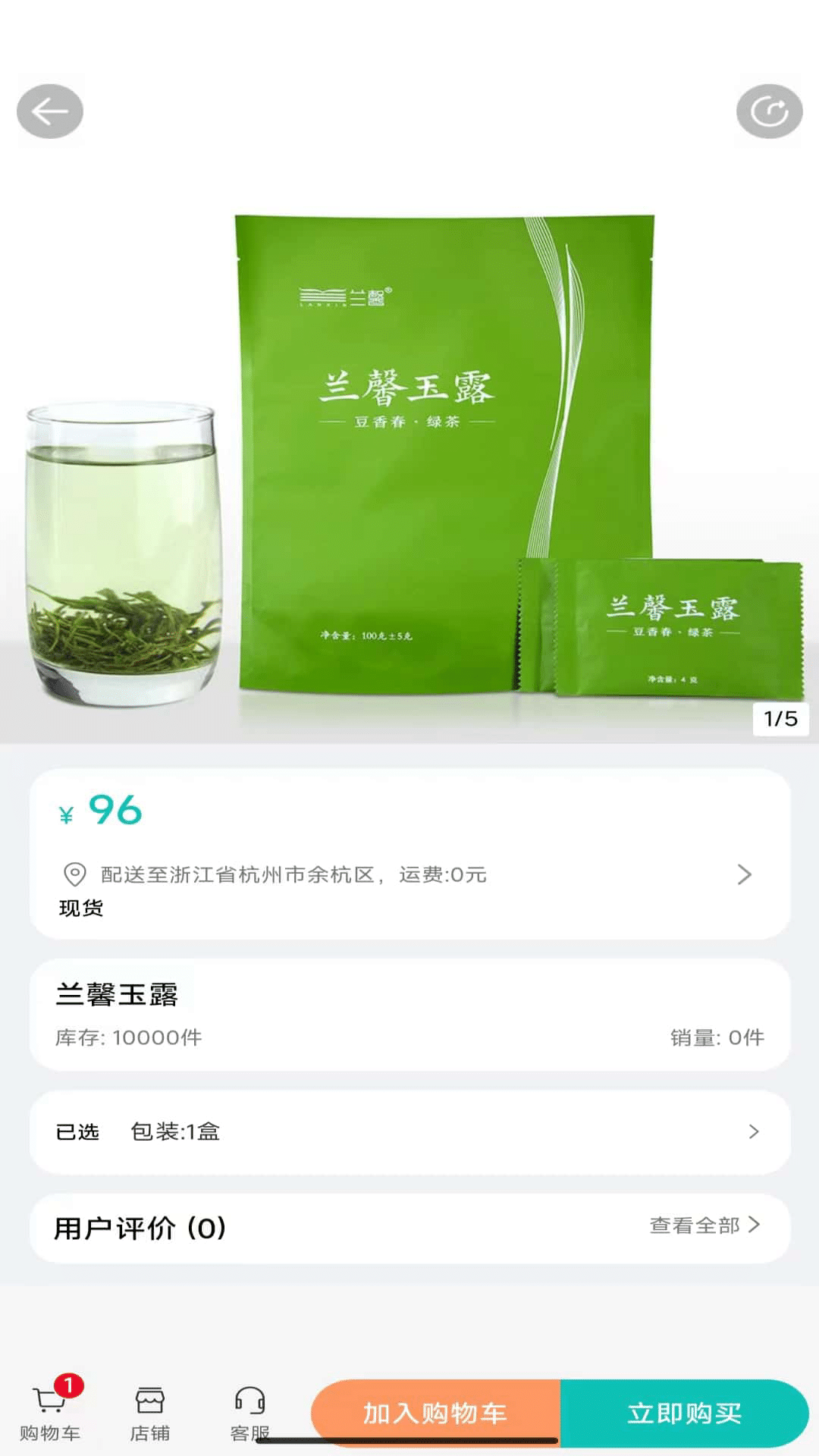Tap the back arrow icon
Viewport: 819px width, 1456px height.
[49, 111]
